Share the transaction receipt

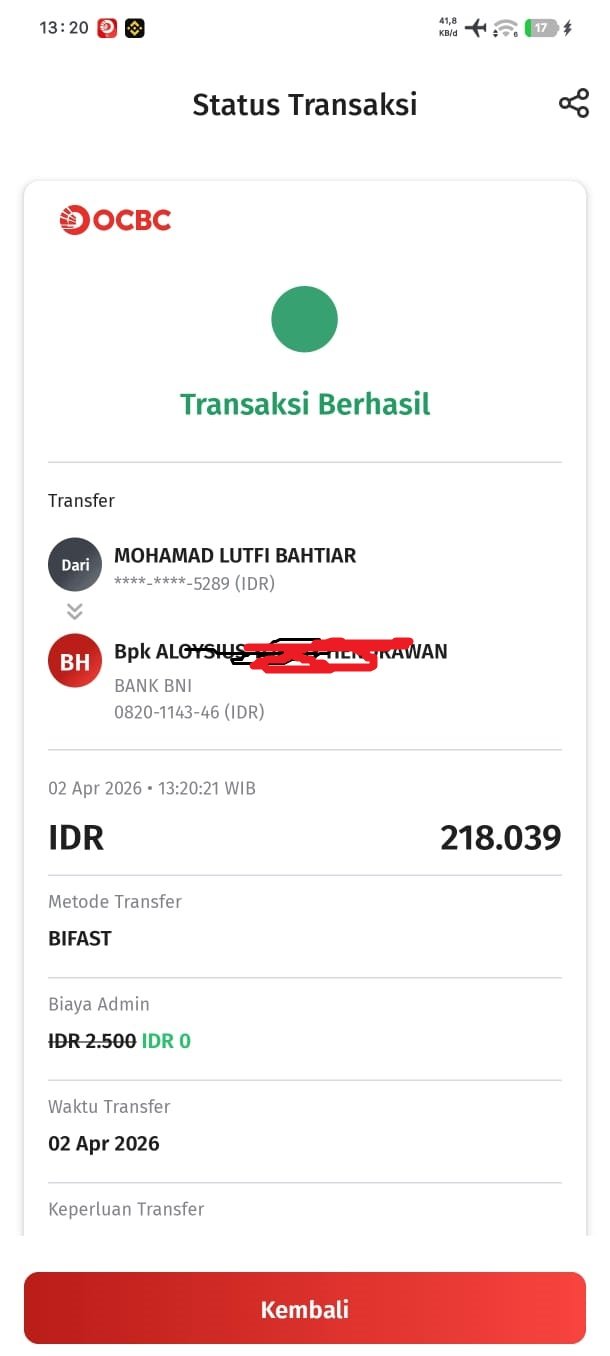coord(574,104)
